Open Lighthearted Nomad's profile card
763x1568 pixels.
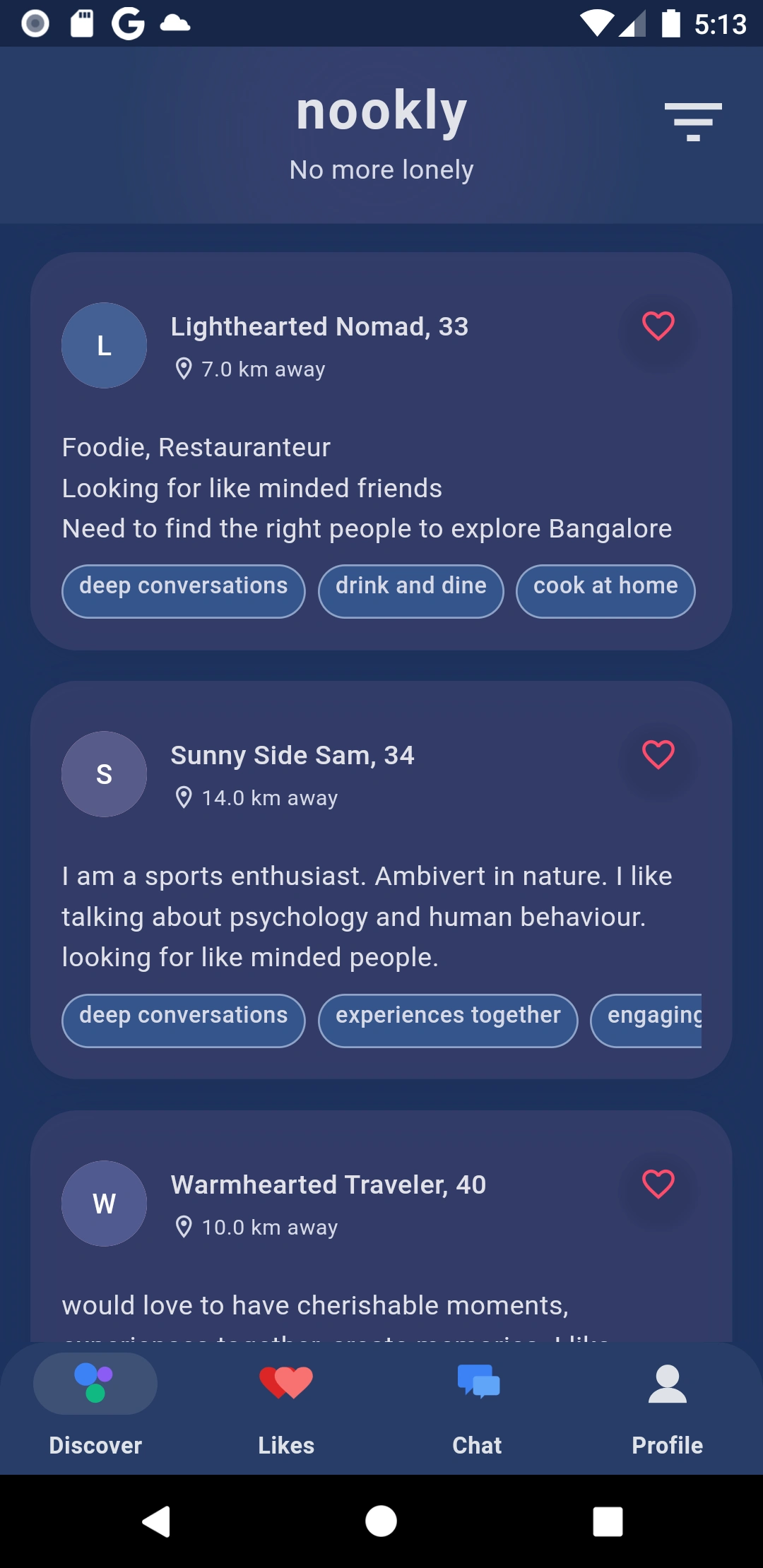point(319,328)
